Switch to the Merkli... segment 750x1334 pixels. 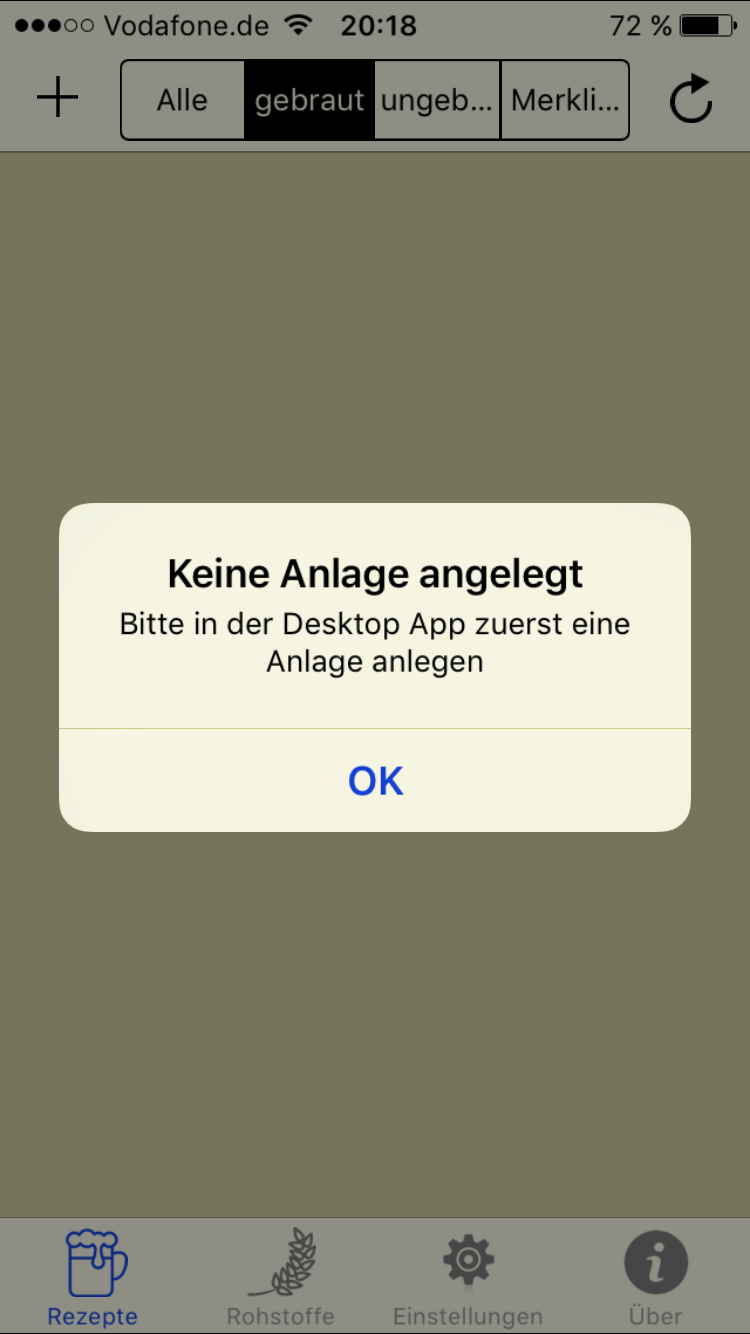(x=565, y=100)
